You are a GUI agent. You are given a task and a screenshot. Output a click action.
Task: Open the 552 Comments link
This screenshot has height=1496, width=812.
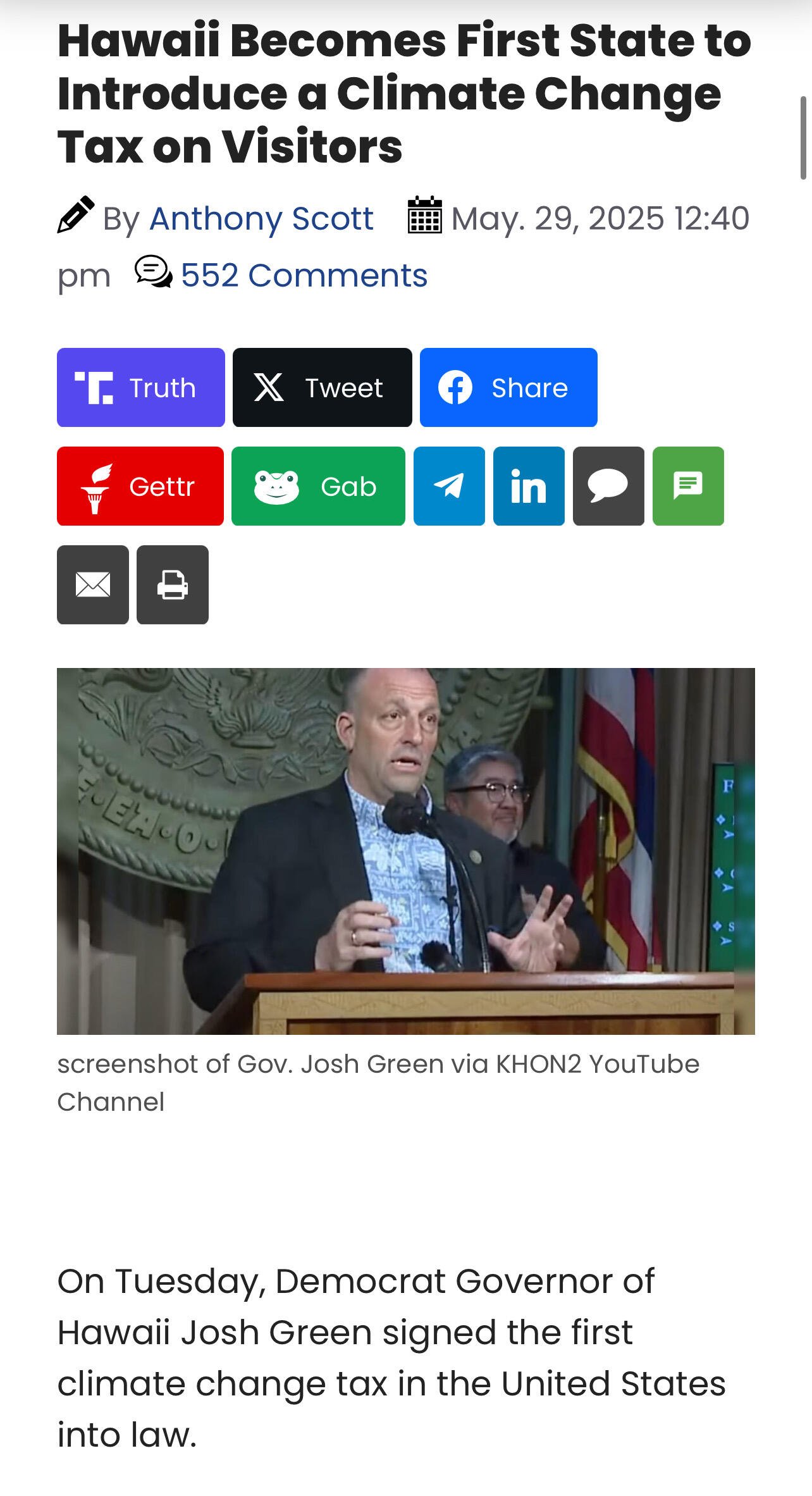pos(304,276)
